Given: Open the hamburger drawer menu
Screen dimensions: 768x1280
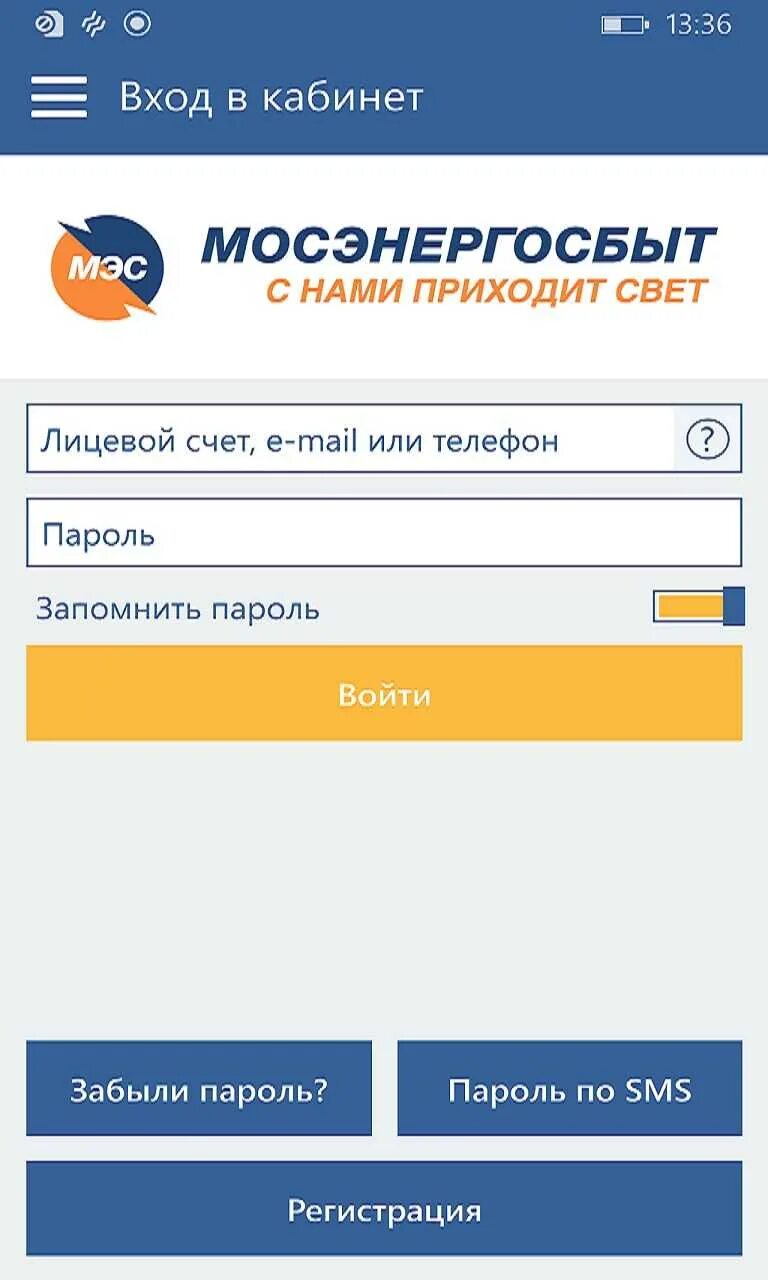Looking at the screenshot, I should tap(59, 97).
